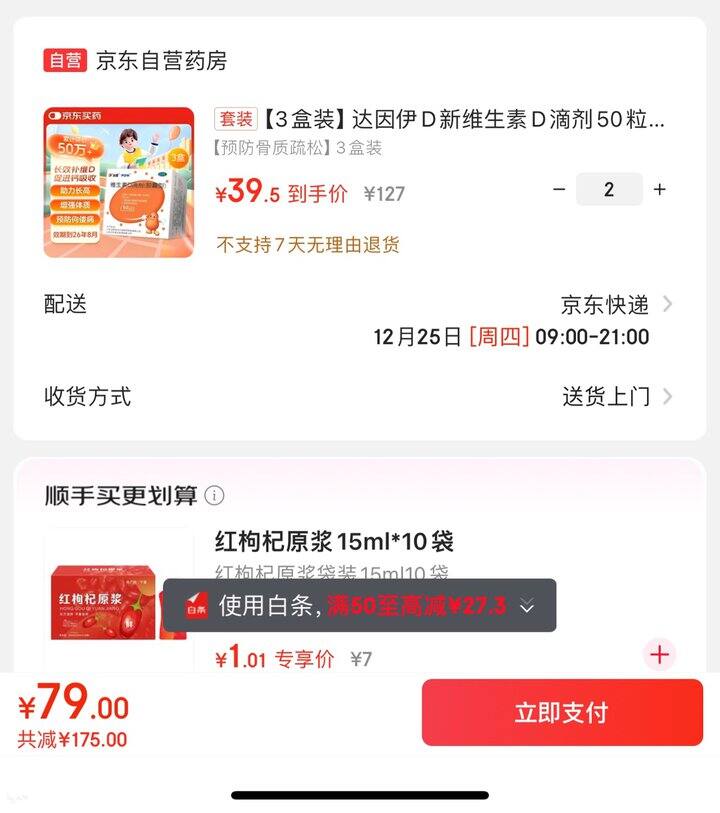
Task: Click the quantity value showing 2
Action: pyautogui.click(x=609, y=189)
